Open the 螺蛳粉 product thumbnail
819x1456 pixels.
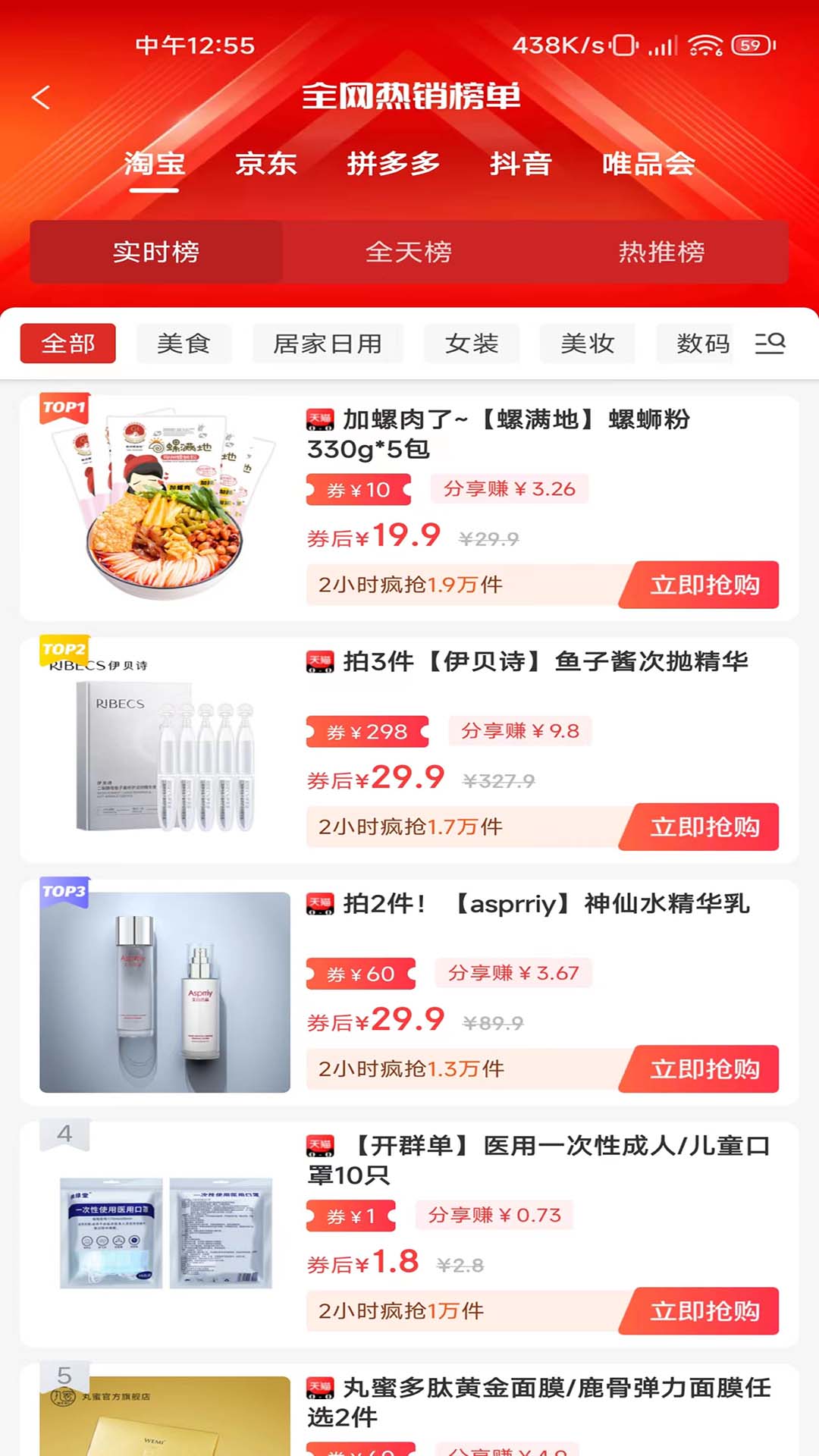click(164, 504)
